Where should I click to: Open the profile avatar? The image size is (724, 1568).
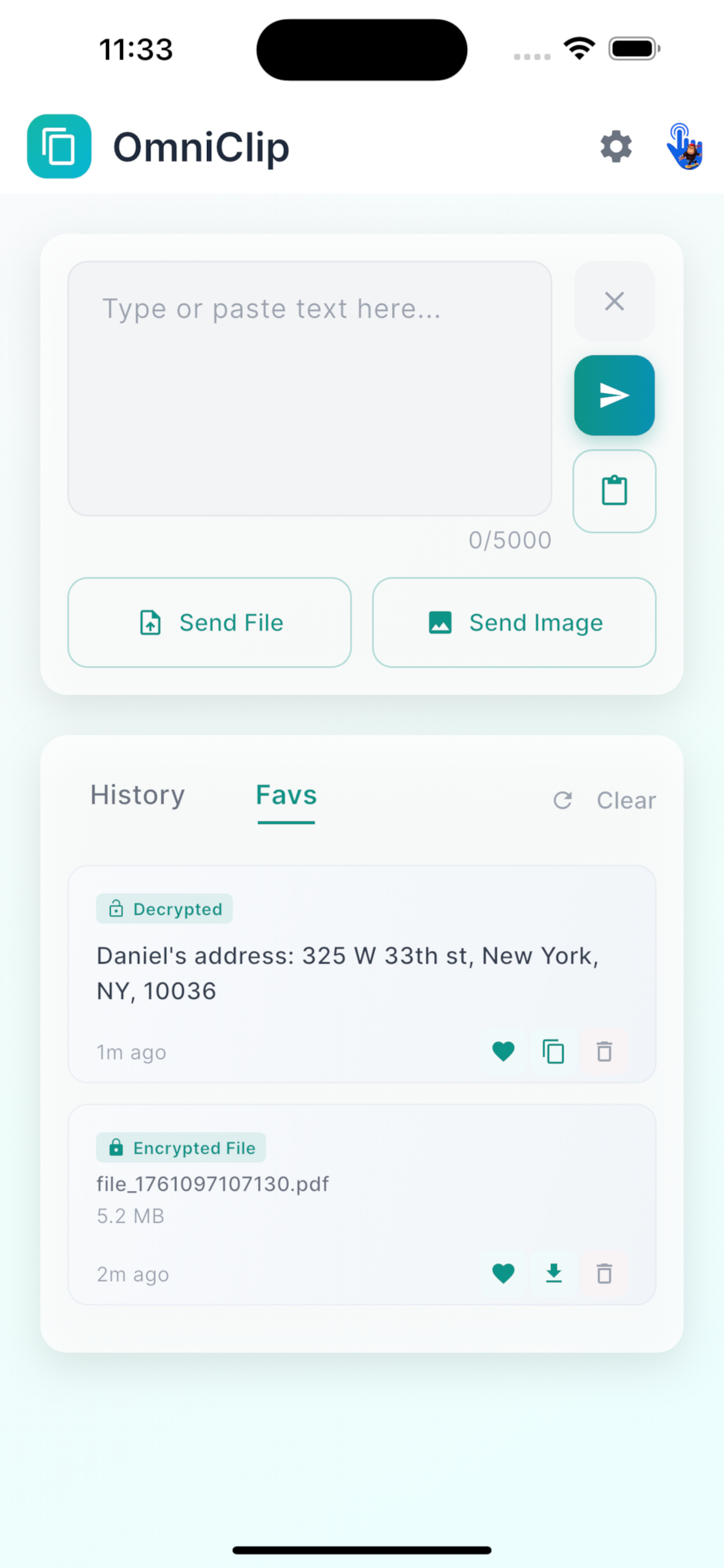coord(684,146)
